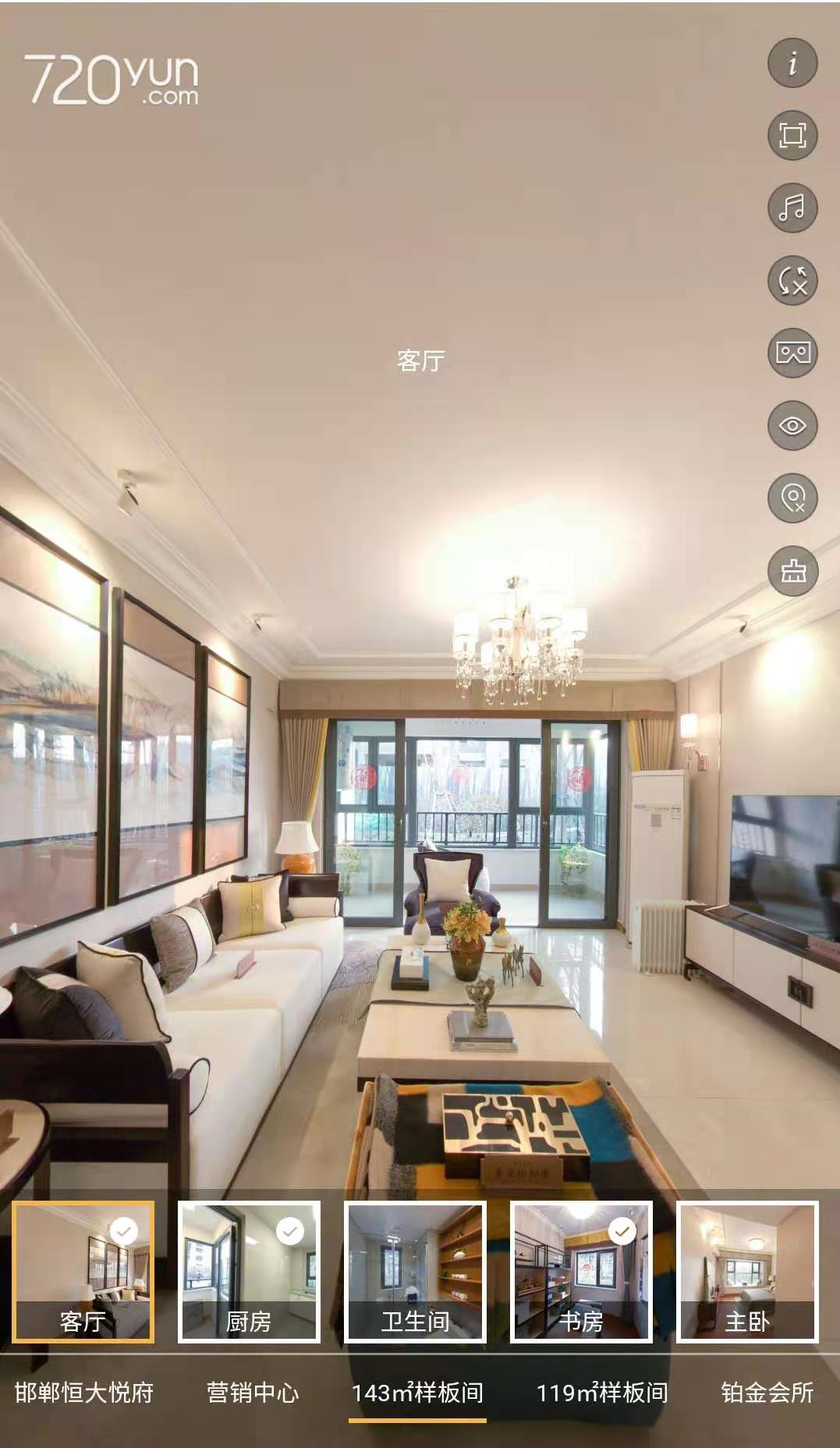Screen dimensions: 840x1448
Task: Switch to 119㎡样板间 tab
Action: pyautogui.click(x=601, y=1393)
